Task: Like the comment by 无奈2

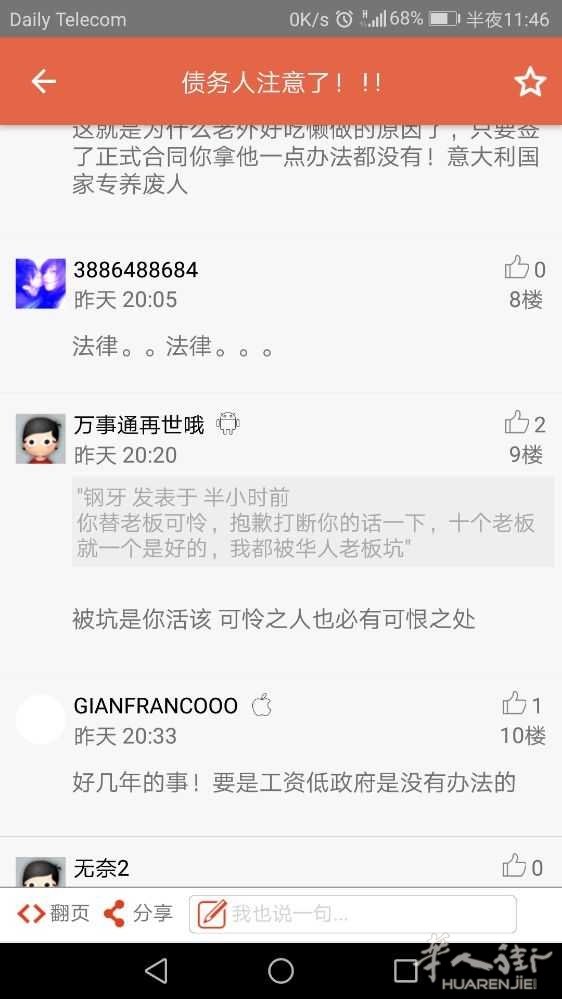Action: [x=522, y=866]
